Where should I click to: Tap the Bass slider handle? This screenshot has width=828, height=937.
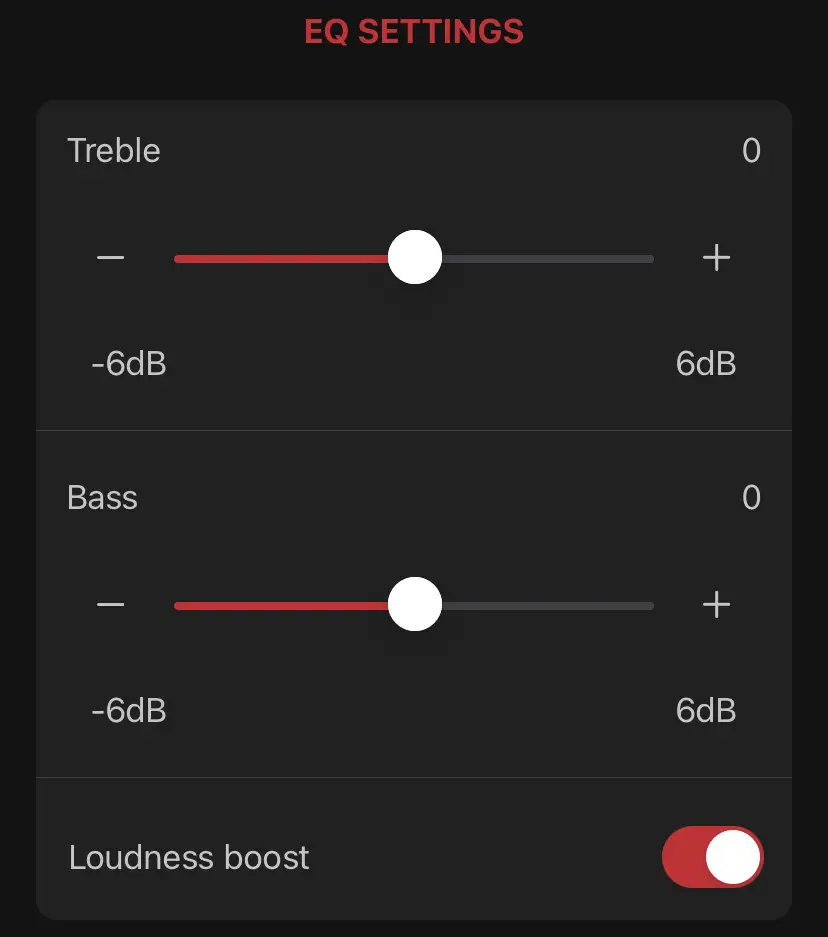[414, 605]
